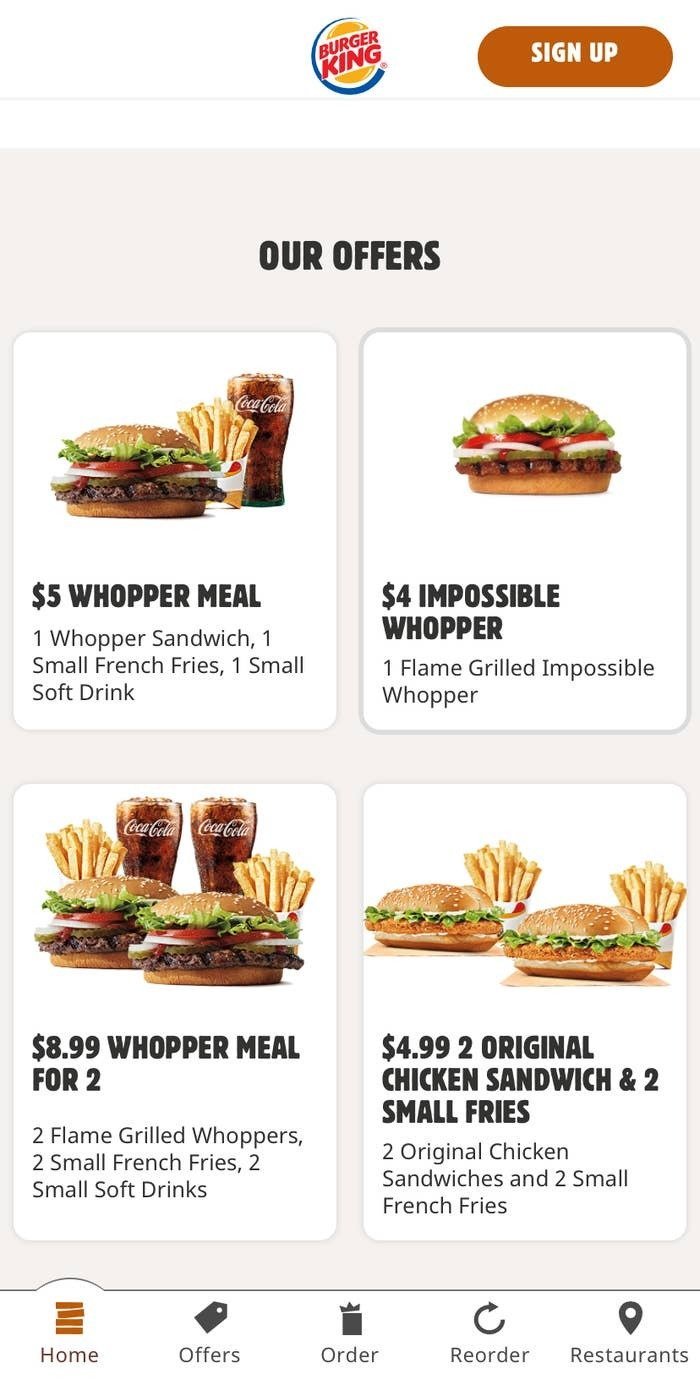Find nearby locations in Restaurants tab
Screen dimensions: 700x1385
click(x=629, y=1335)
